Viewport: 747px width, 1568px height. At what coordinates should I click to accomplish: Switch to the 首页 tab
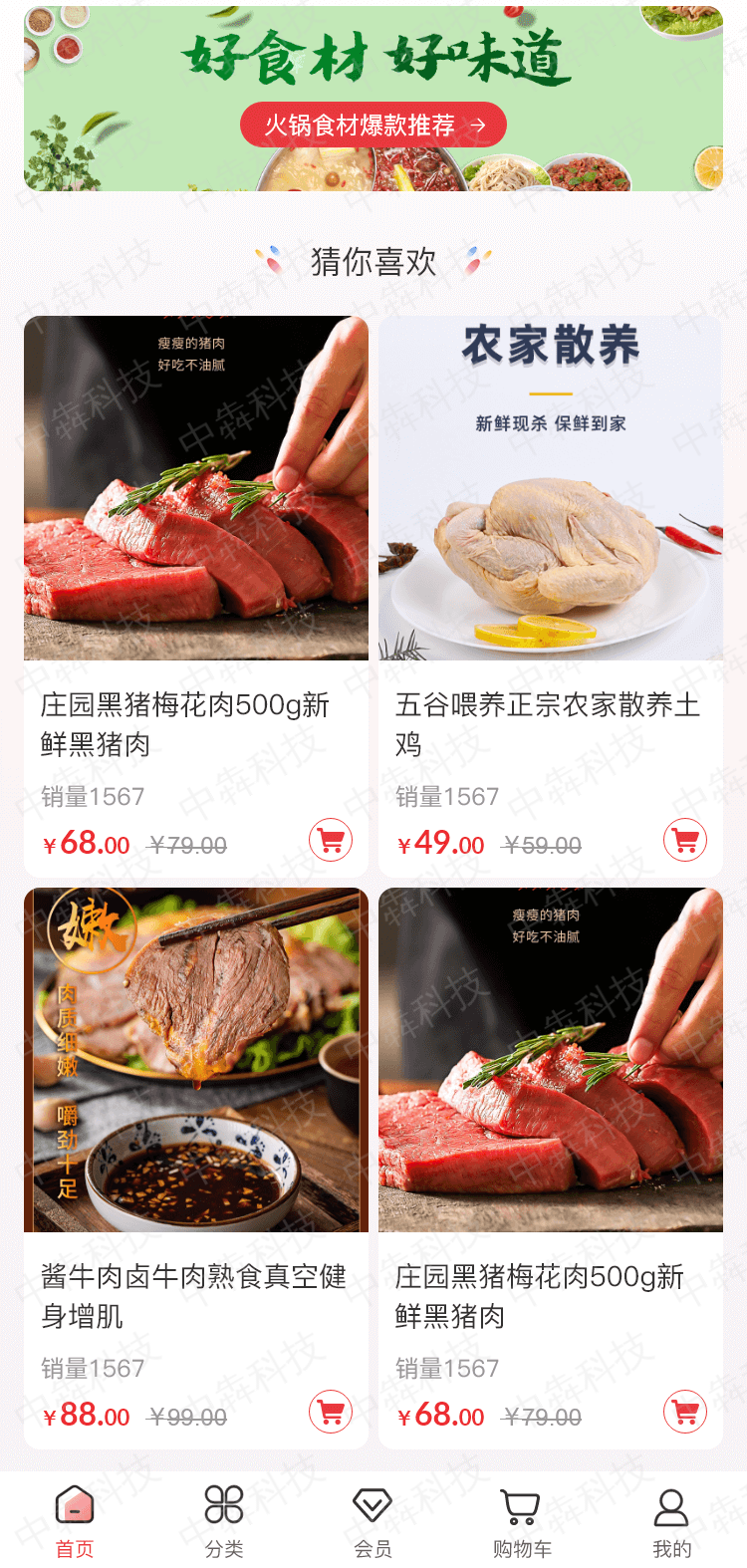point(75,1521)
